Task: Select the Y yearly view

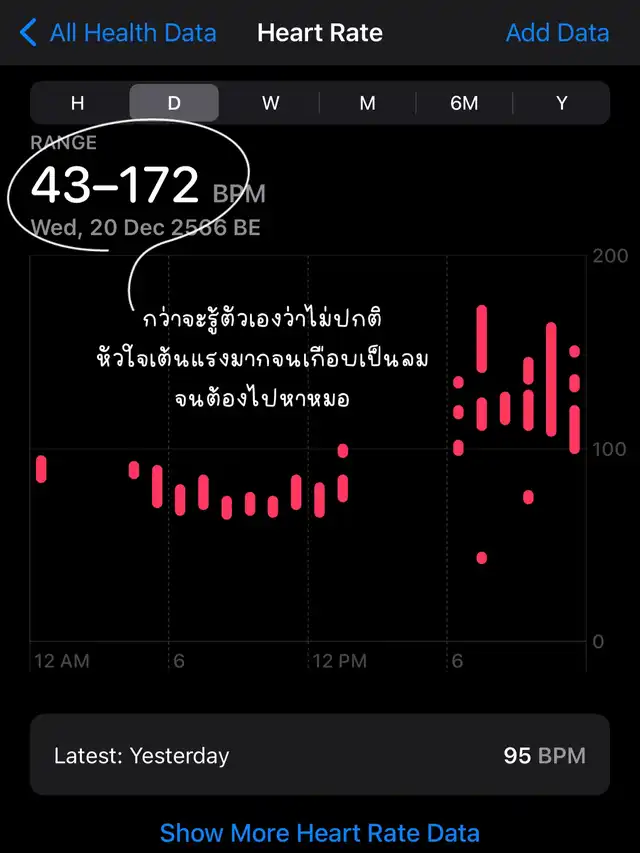Action: pos(561,103)
